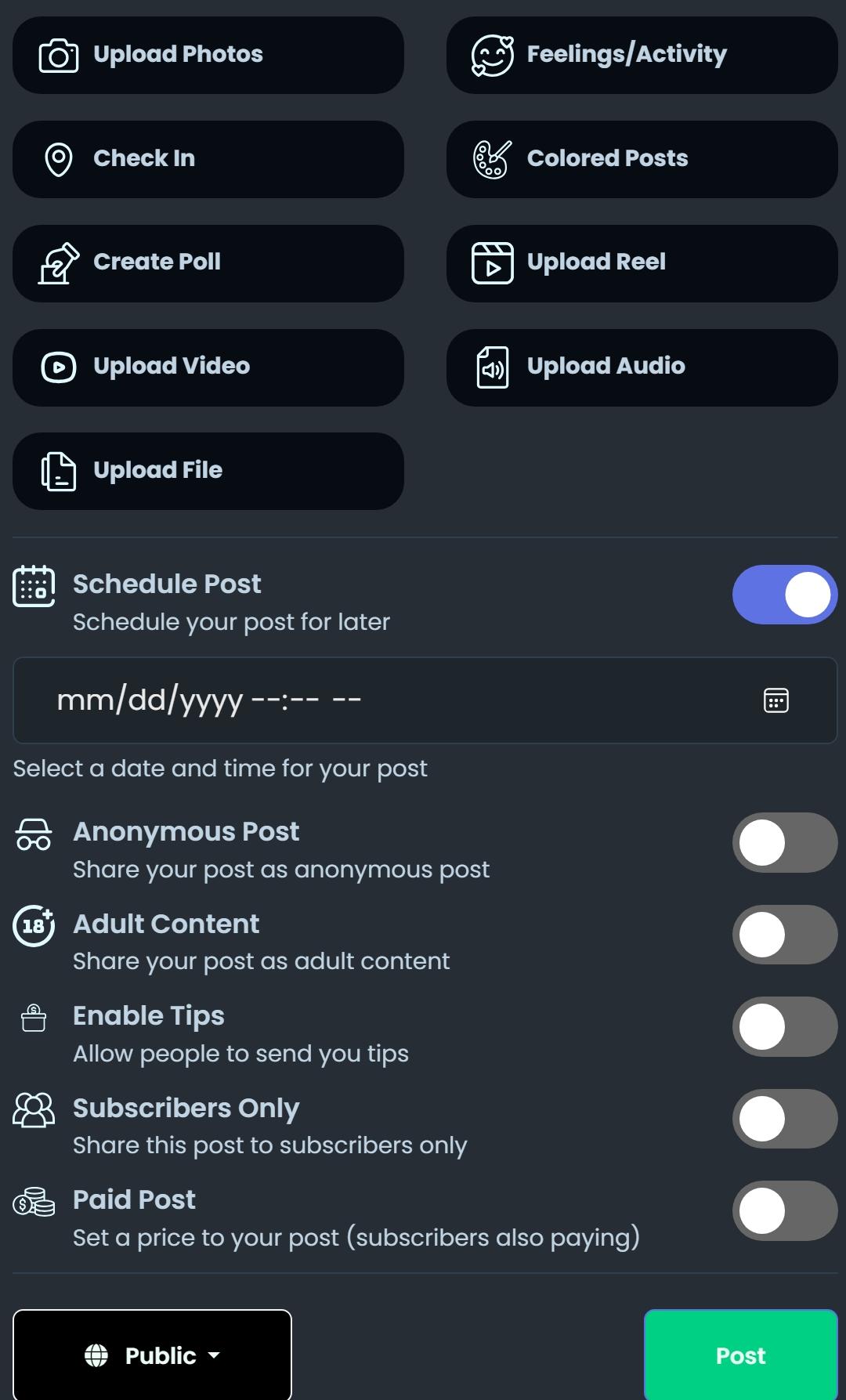Tap the date and time field
The height and width of the screenshot is (1400, 846).
click(425, 700)
